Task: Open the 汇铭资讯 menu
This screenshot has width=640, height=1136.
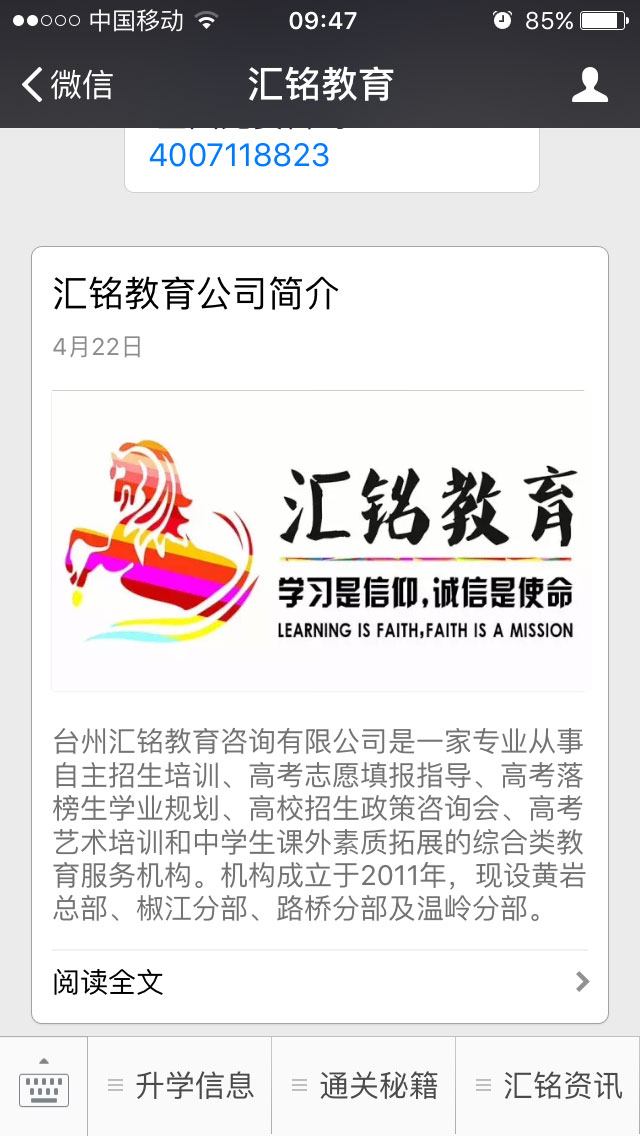Action: click(x=549, y=1086)
